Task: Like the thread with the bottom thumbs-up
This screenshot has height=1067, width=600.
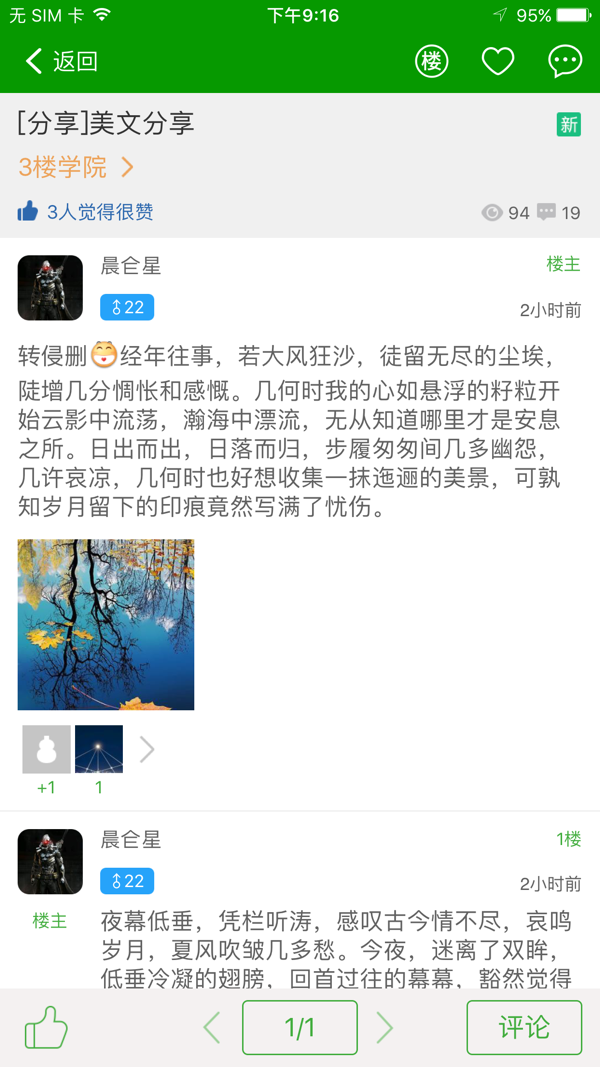Action: 46,1027
